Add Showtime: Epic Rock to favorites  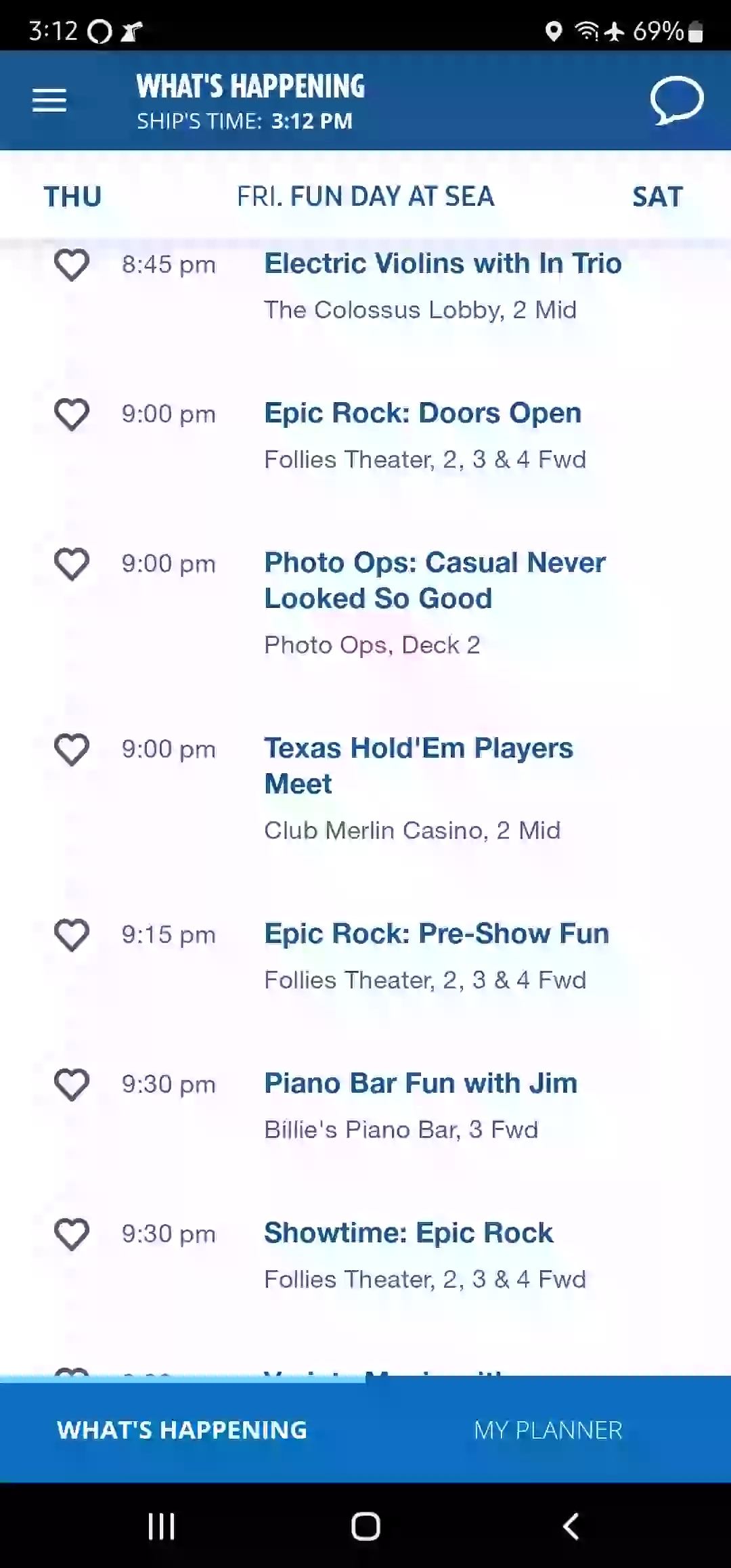pos(72,1234)
